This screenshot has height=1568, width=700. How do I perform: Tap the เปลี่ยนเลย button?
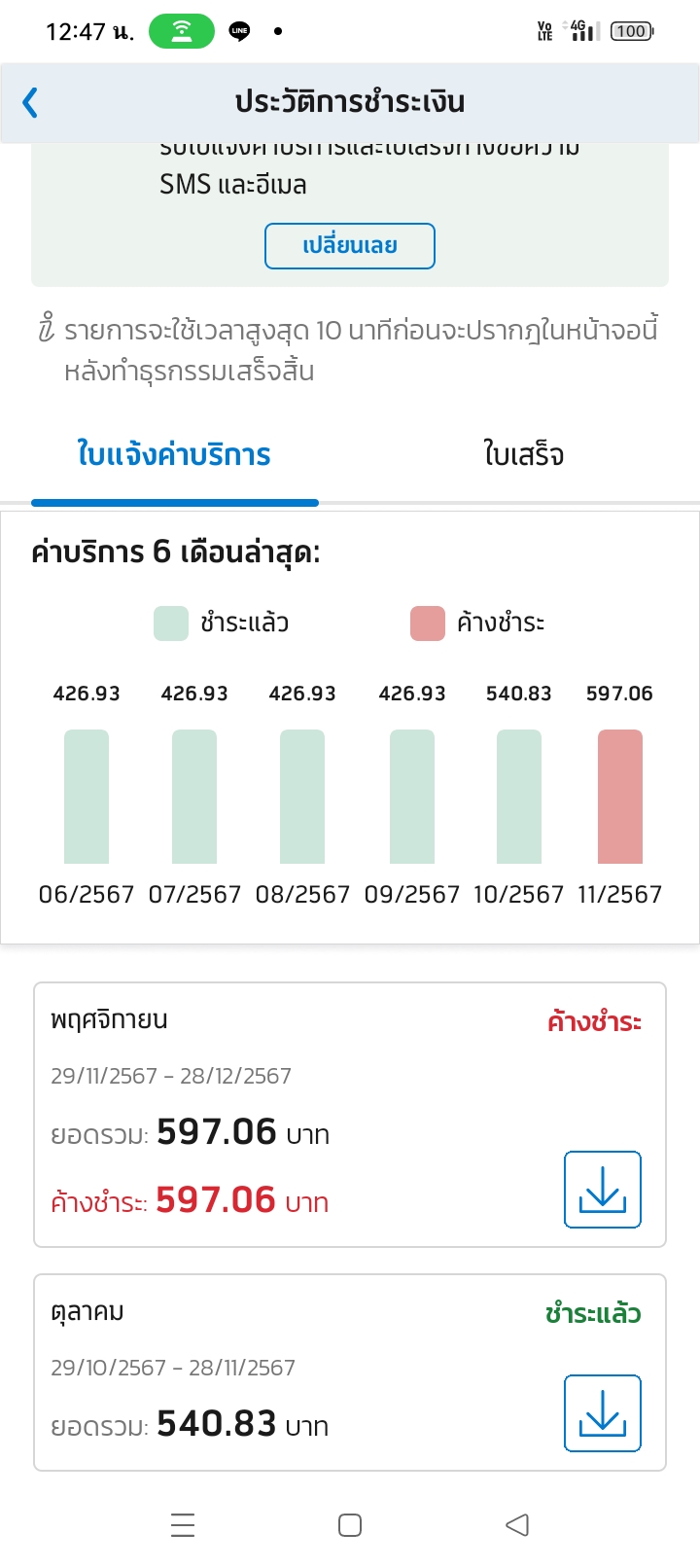350,246
